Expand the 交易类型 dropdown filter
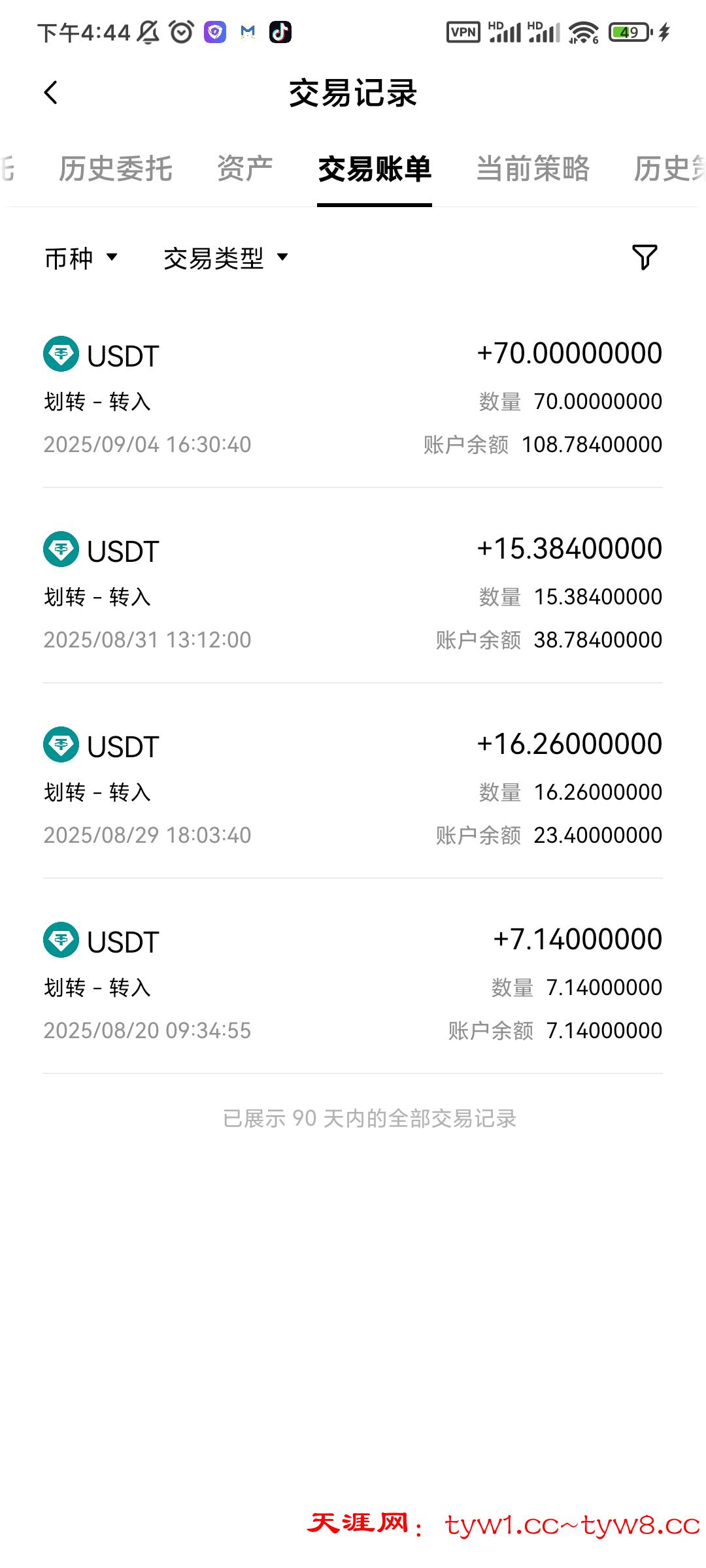Image resolution: width=706 pixels, height=1568 pixels. [x=226, y=258]
